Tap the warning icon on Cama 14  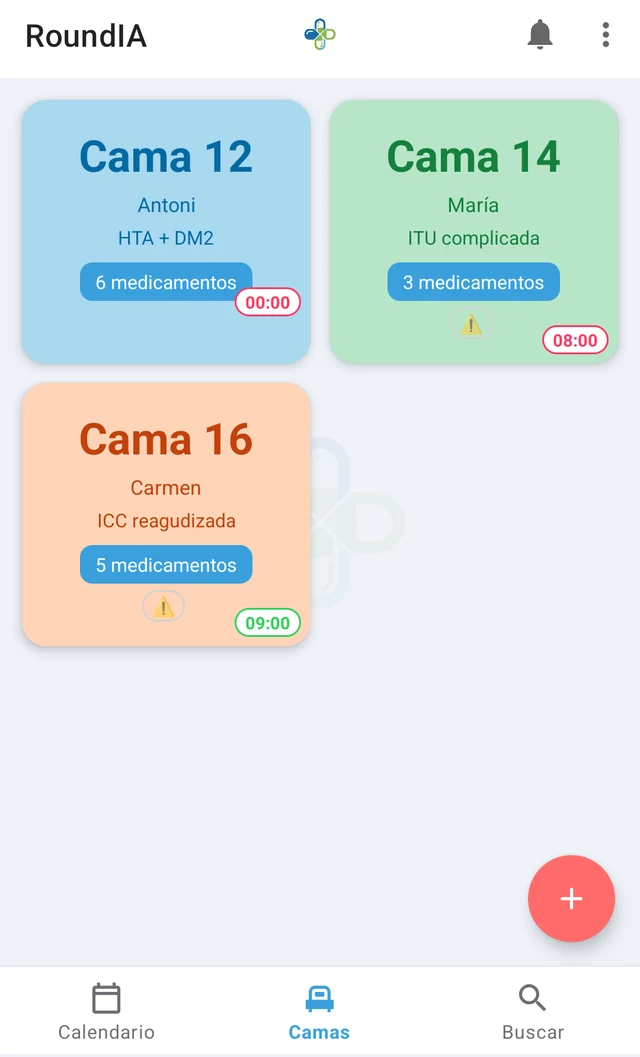click(x=471, y=325)
